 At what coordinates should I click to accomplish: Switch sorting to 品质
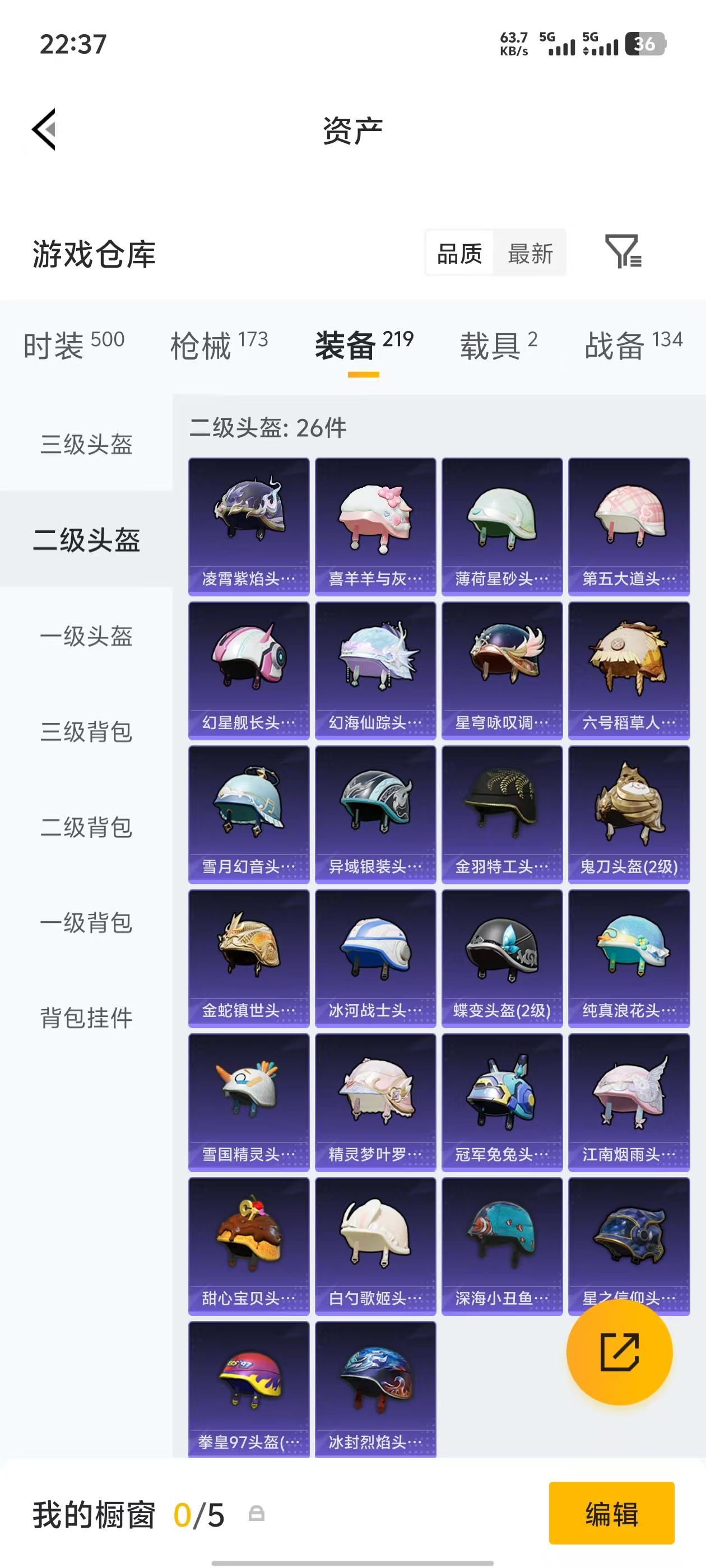(459, 254)
